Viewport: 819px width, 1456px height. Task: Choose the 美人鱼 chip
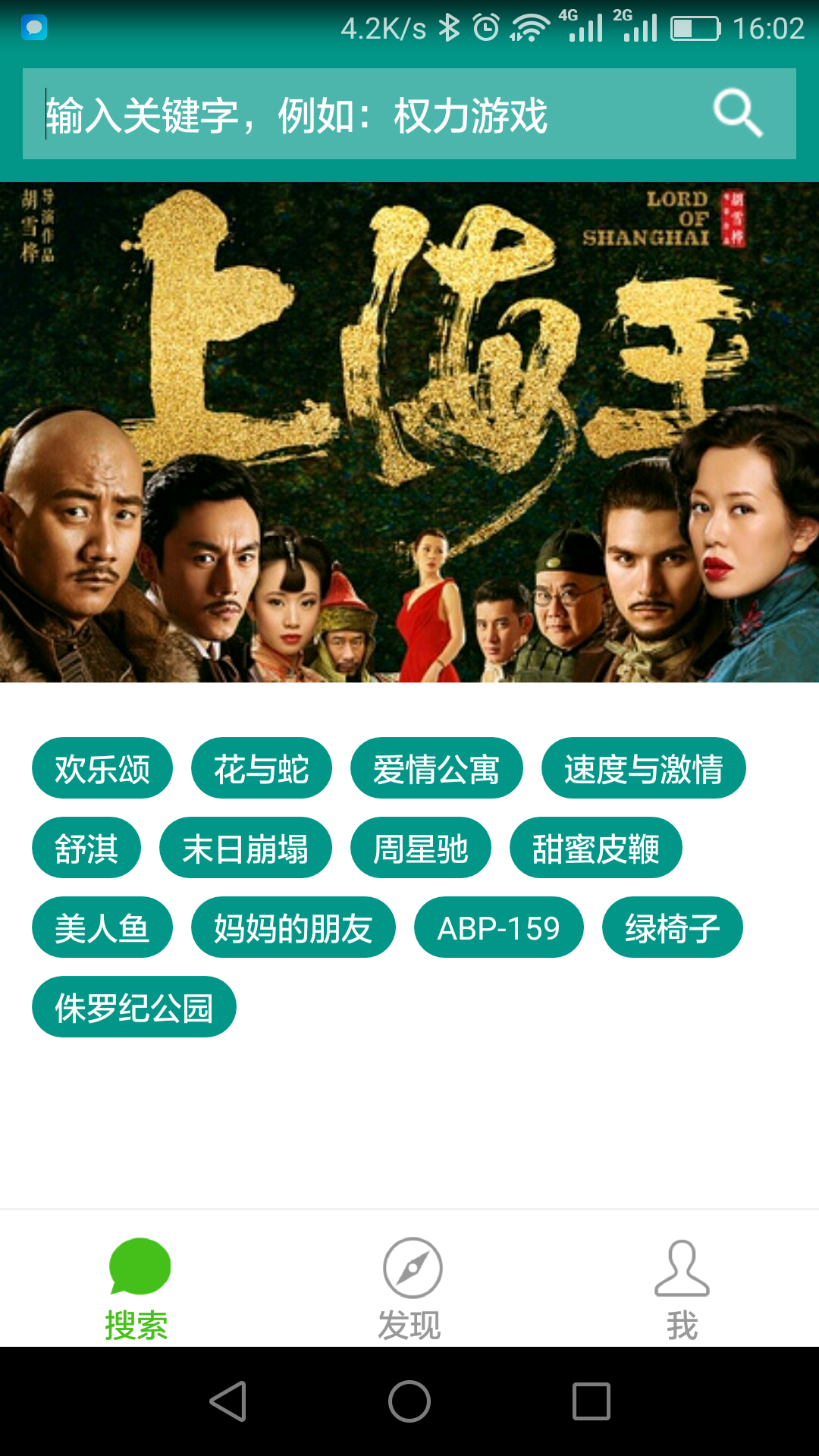pos(102,927)
